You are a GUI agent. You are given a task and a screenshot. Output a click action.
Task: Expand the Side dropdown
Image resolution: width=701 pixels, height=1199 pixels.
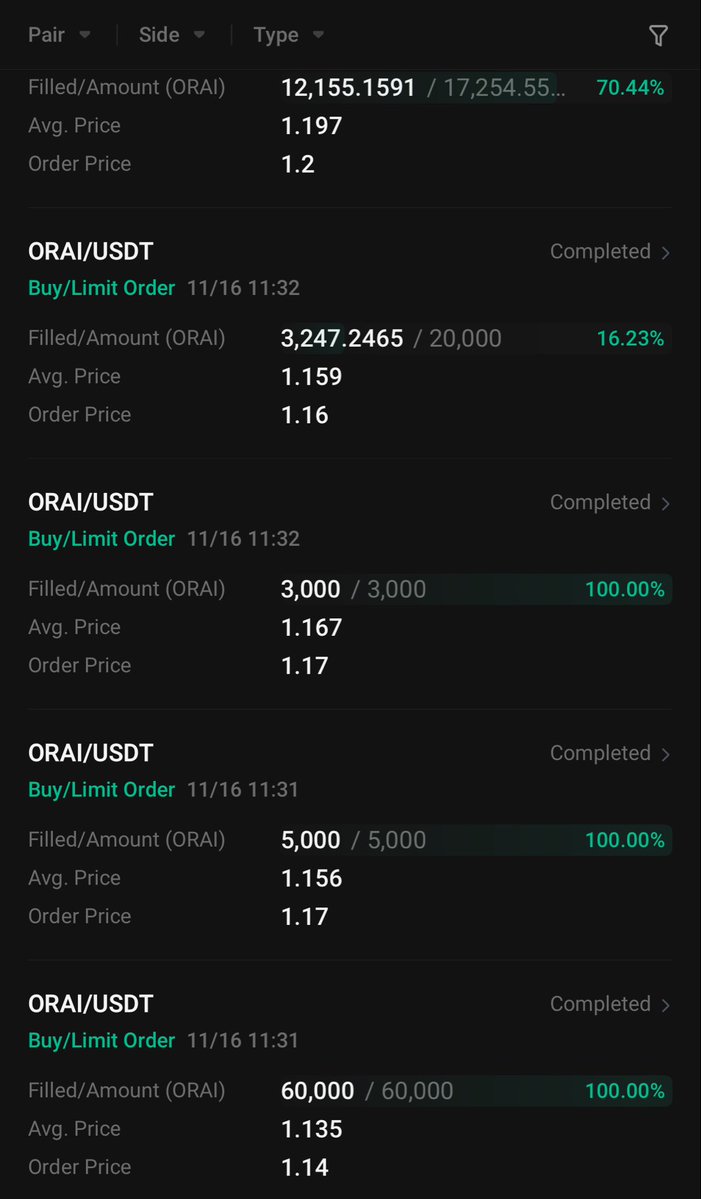[171, 35]
